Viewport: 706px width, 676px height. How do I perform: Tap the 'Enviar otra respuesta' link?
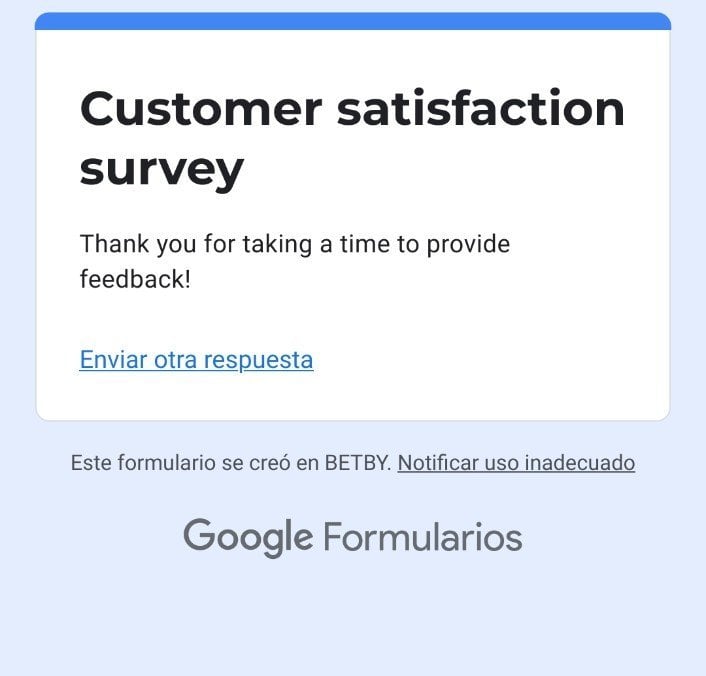click(x=196, y=360)
